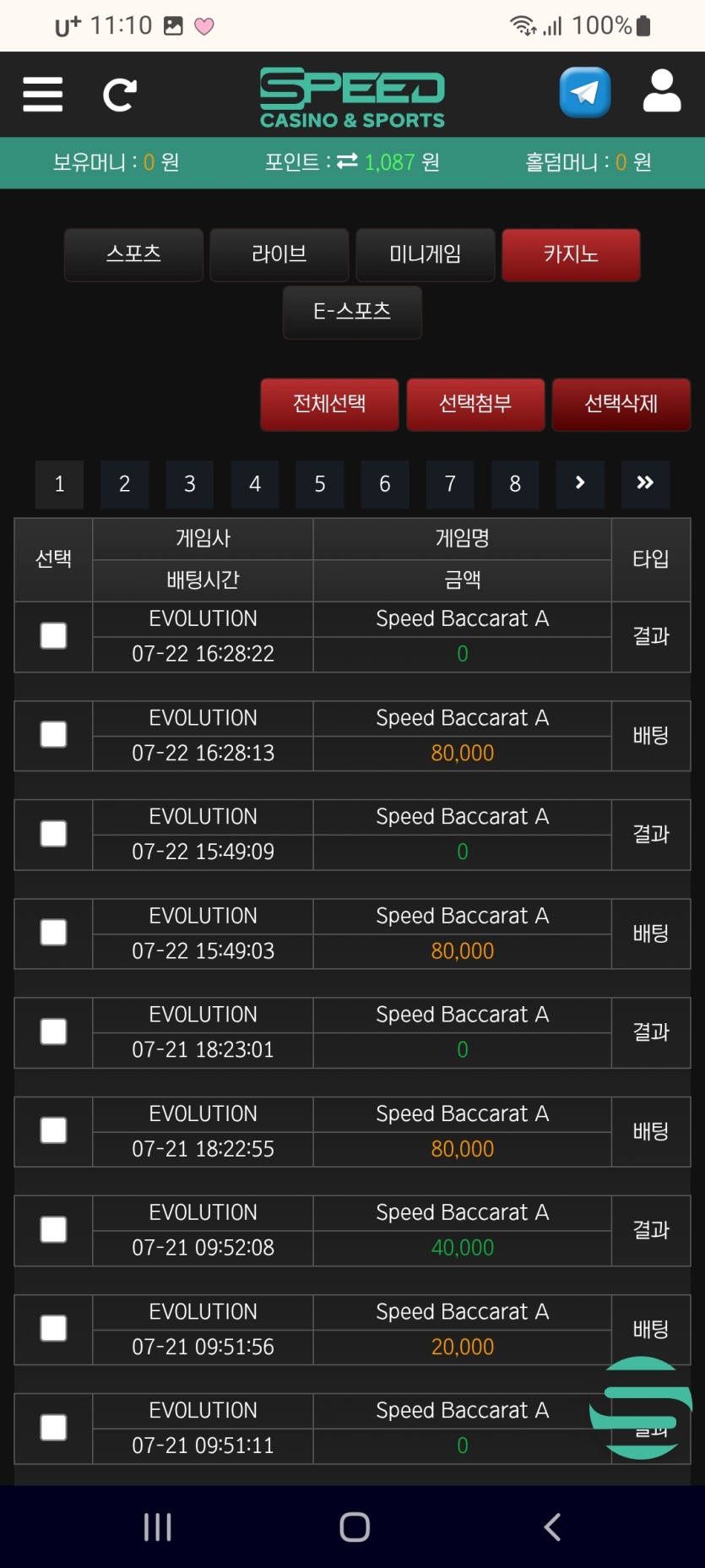Switch to the 스포츠 tab
This screenshot has width=705, height=1568.
click(x=133, y=254)
